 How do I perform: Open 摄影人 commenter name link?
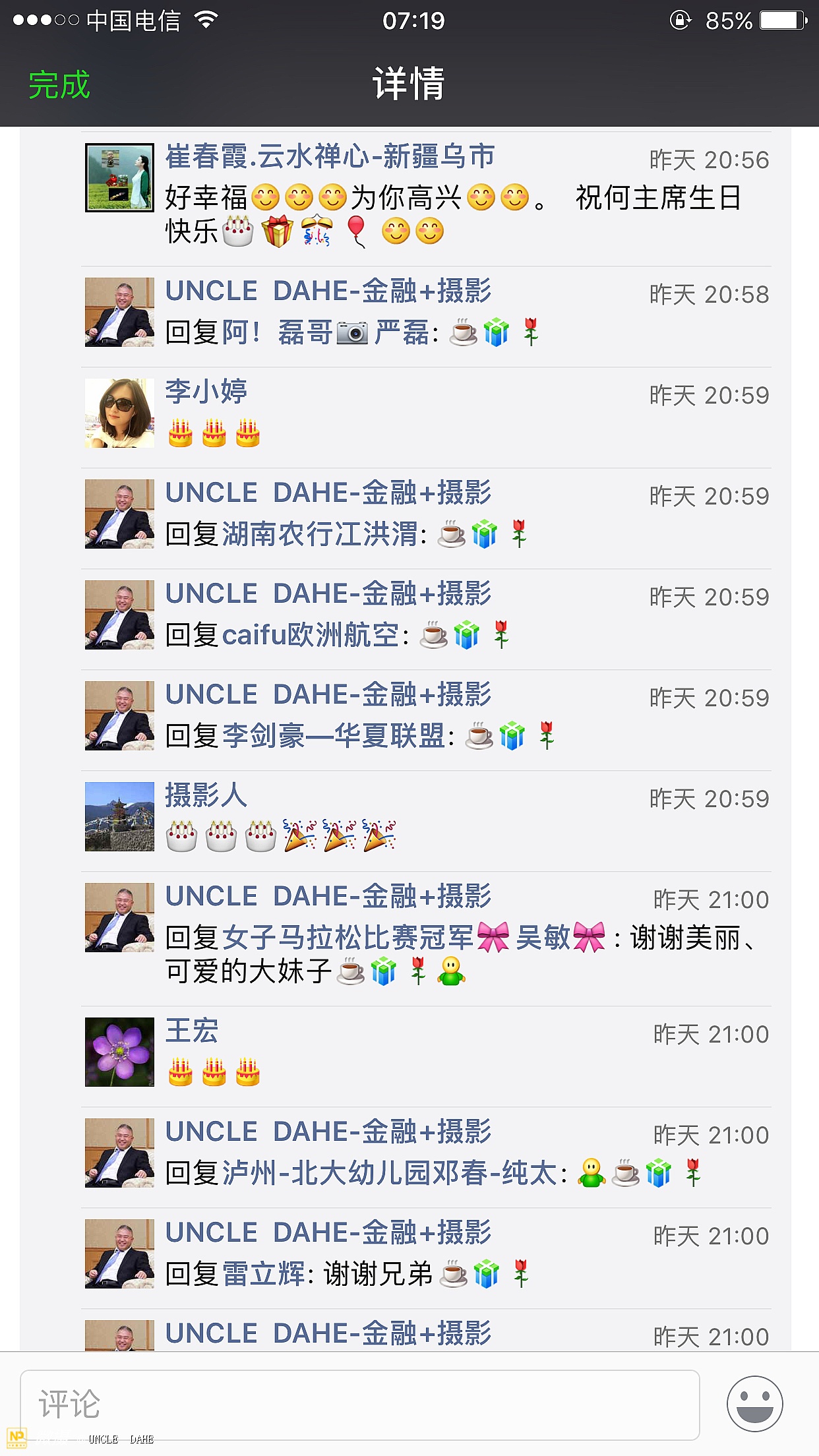click(x=206, y=795)
